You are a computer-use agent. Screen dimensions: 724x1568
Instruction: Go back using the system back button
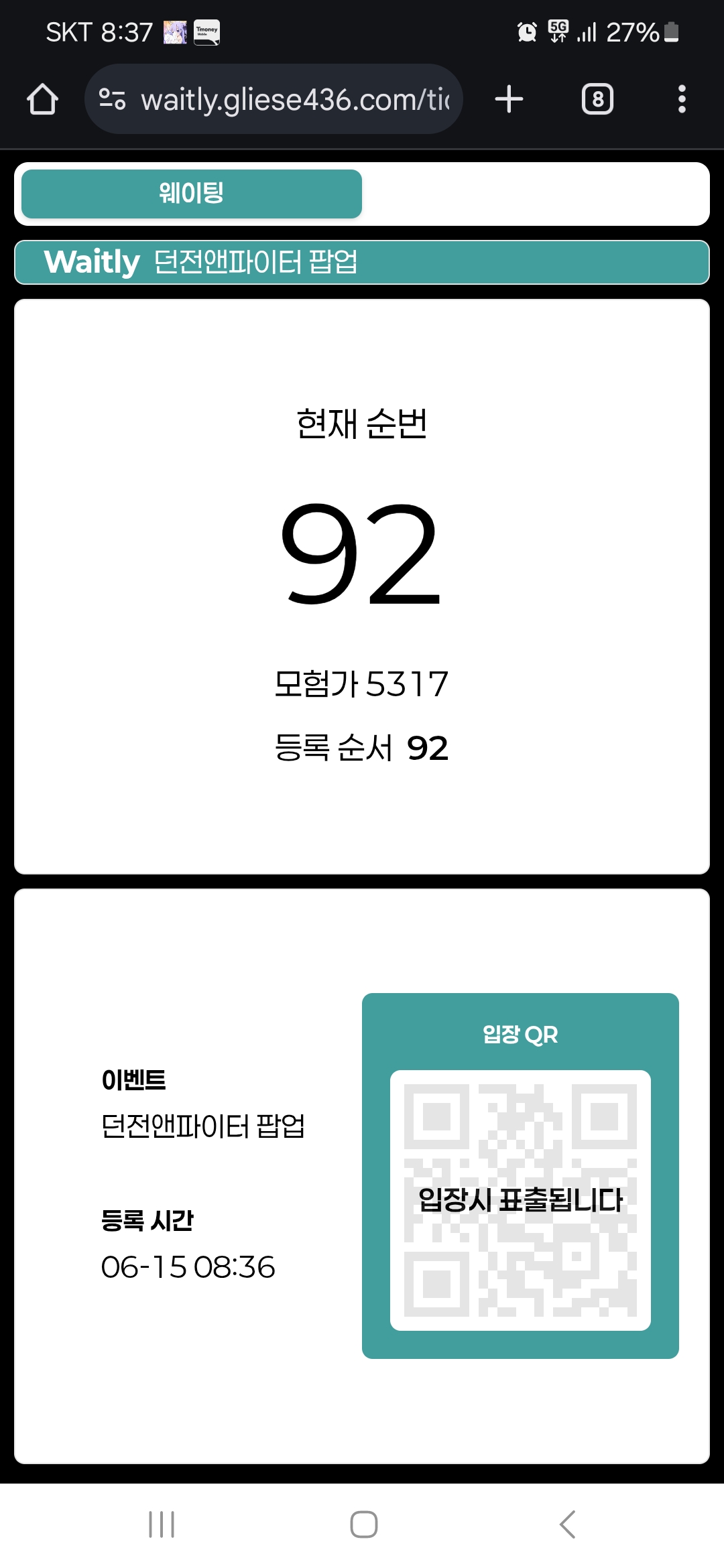tap(567, 1524)
